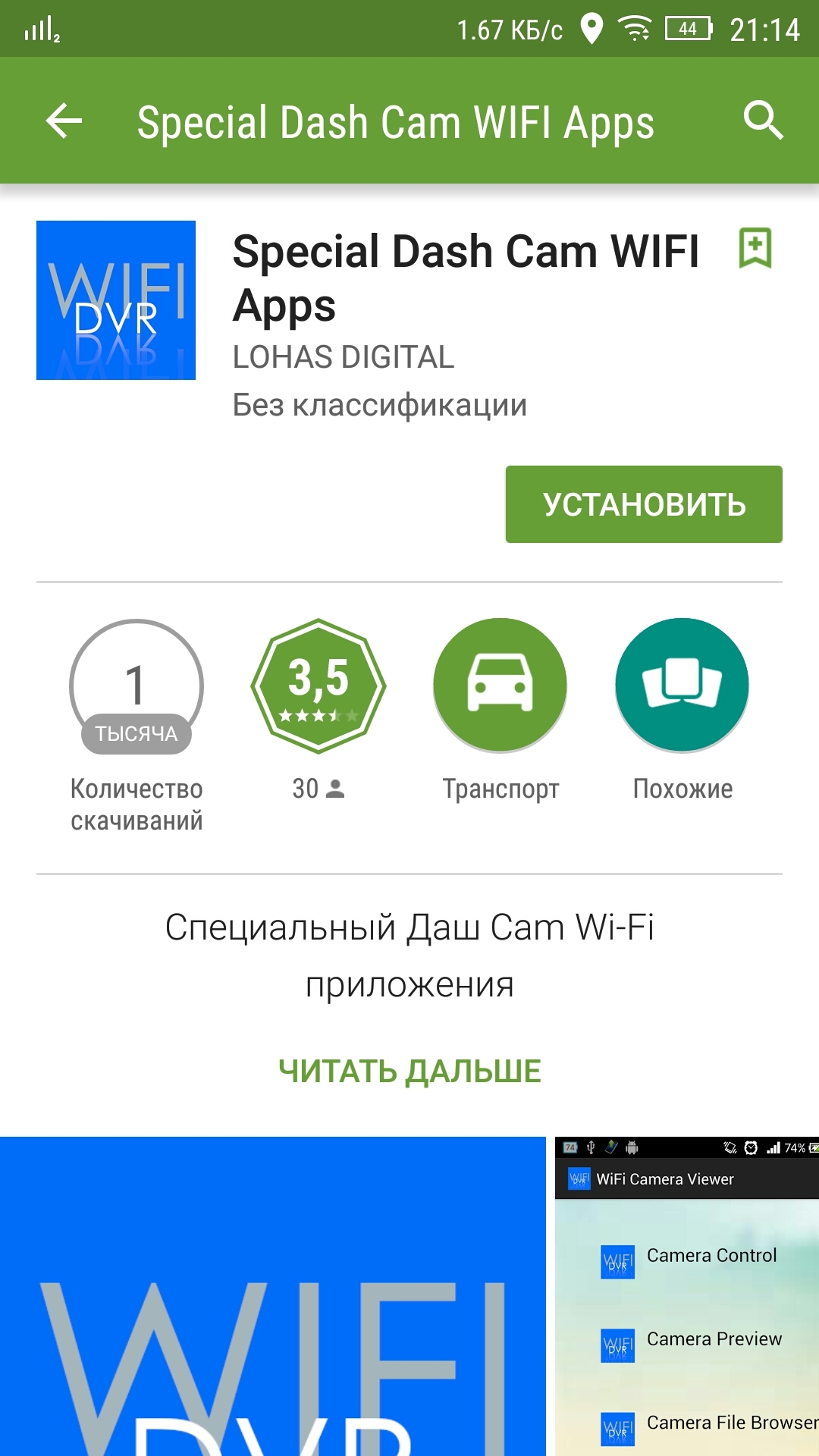
Task: Tap the УСТАНОВИТЬ install button
Action: click(644, 504)
